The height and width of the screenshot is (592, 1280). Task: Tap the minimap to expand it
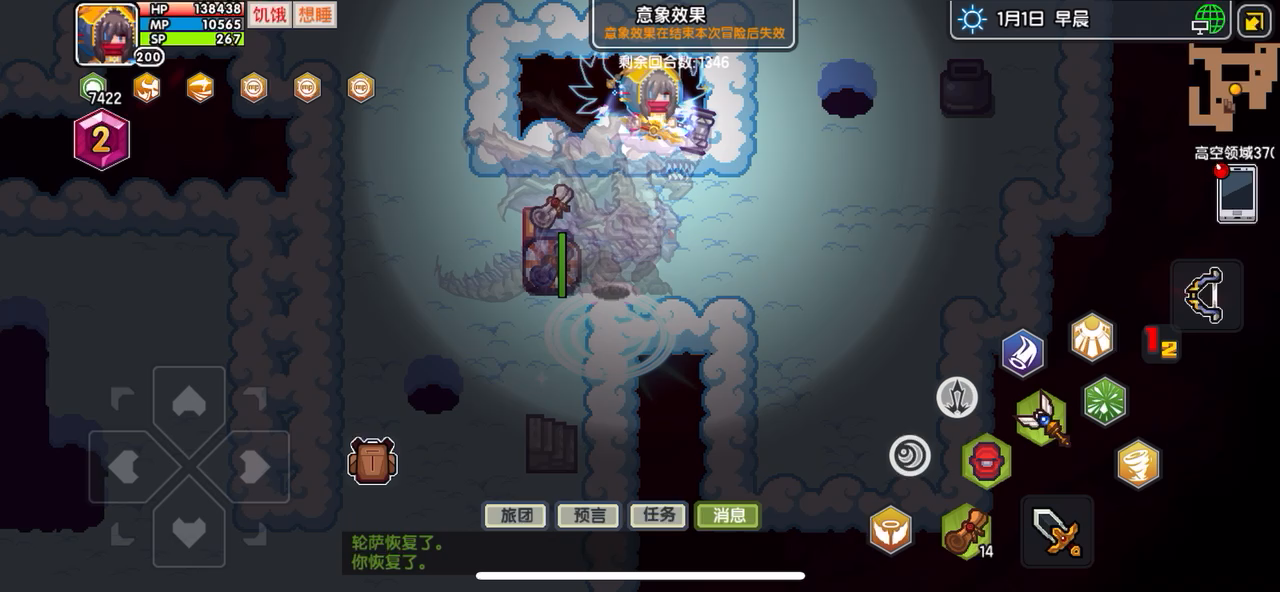click(1232, 87)
